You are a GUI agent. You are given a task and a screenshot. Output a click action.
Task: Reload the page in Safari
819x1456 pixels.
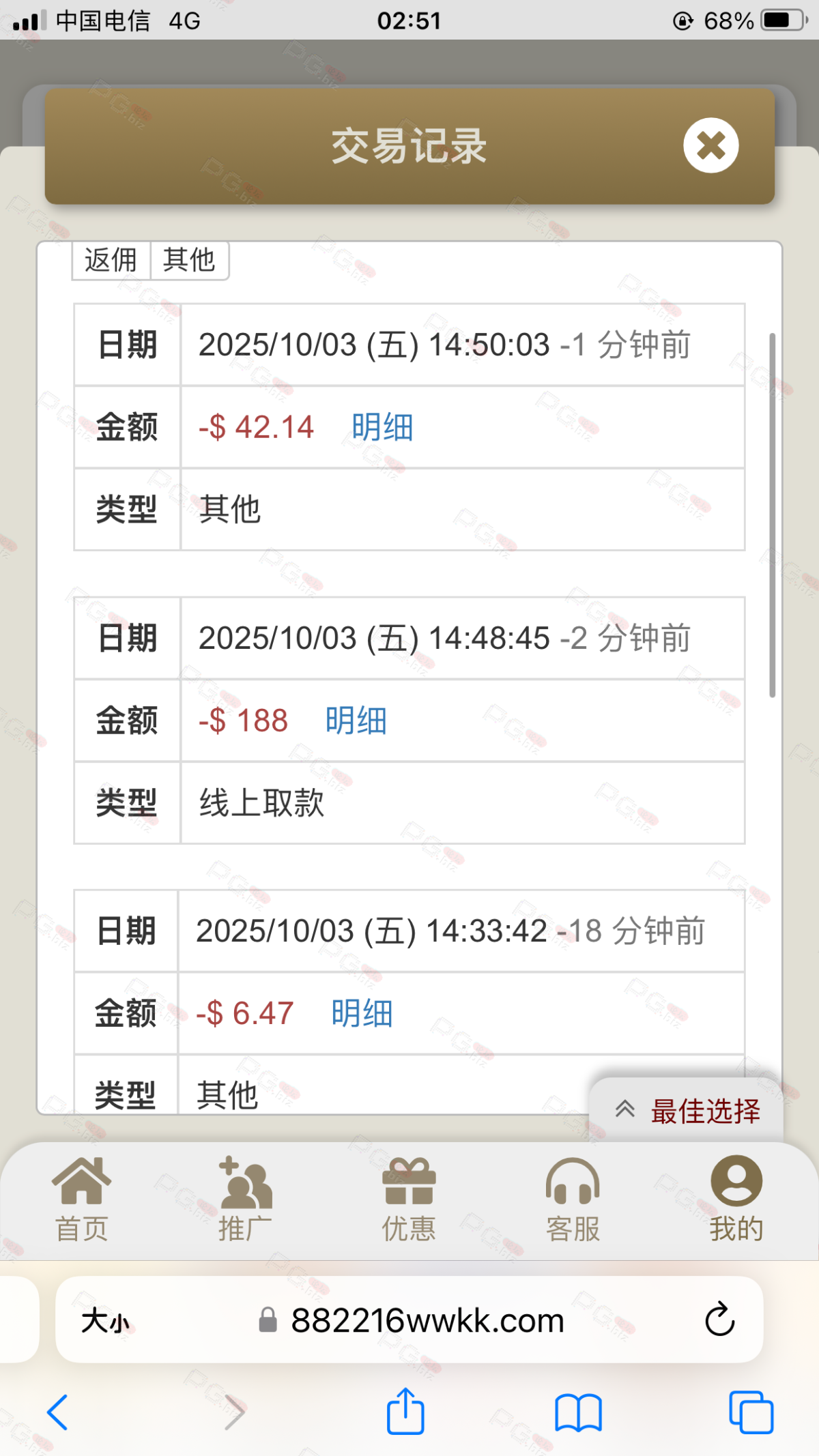tap(719, 1320)
